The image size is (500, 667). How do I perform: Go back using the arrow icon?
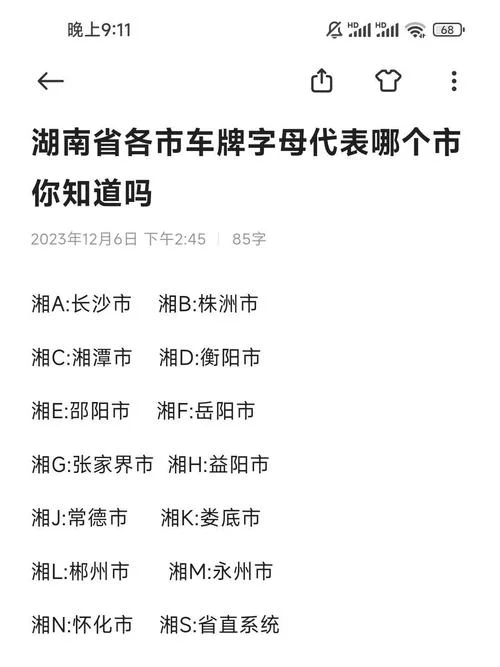point(51,81)
